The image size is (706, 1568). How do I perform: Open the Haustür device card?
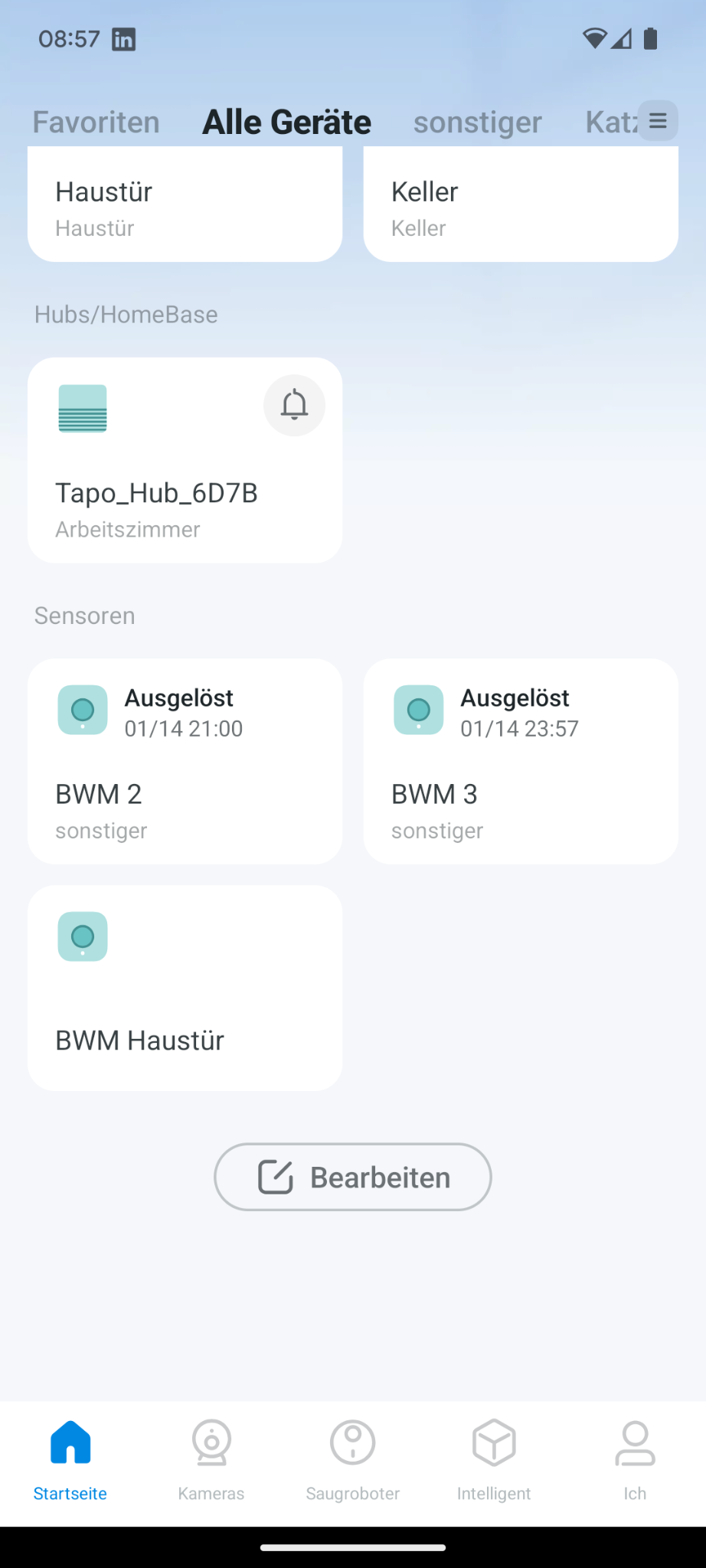pos(185,207)
